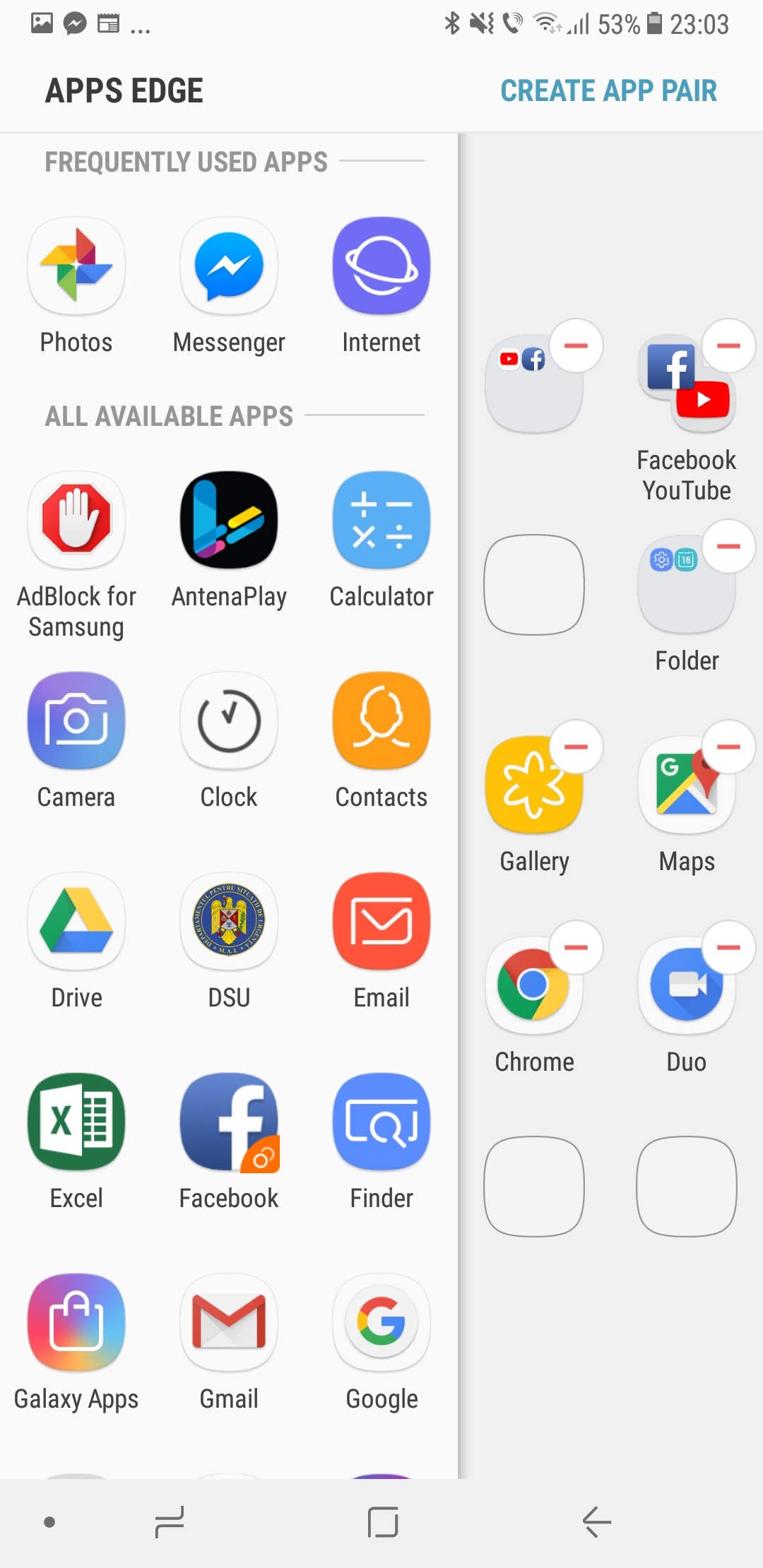Delete the Folder with settings and calendar

(729, 546)
